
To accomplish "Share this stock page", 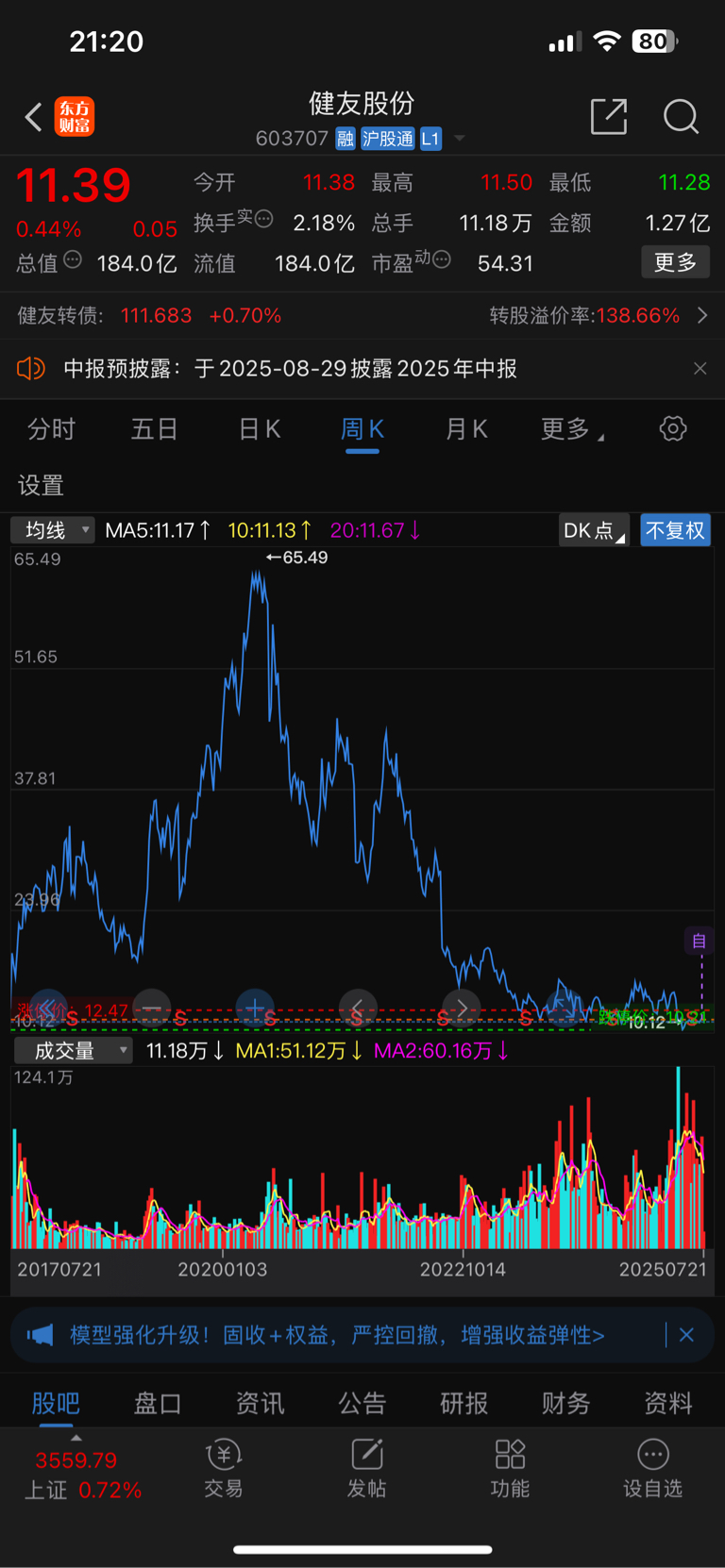I will (x=609, y=117).
